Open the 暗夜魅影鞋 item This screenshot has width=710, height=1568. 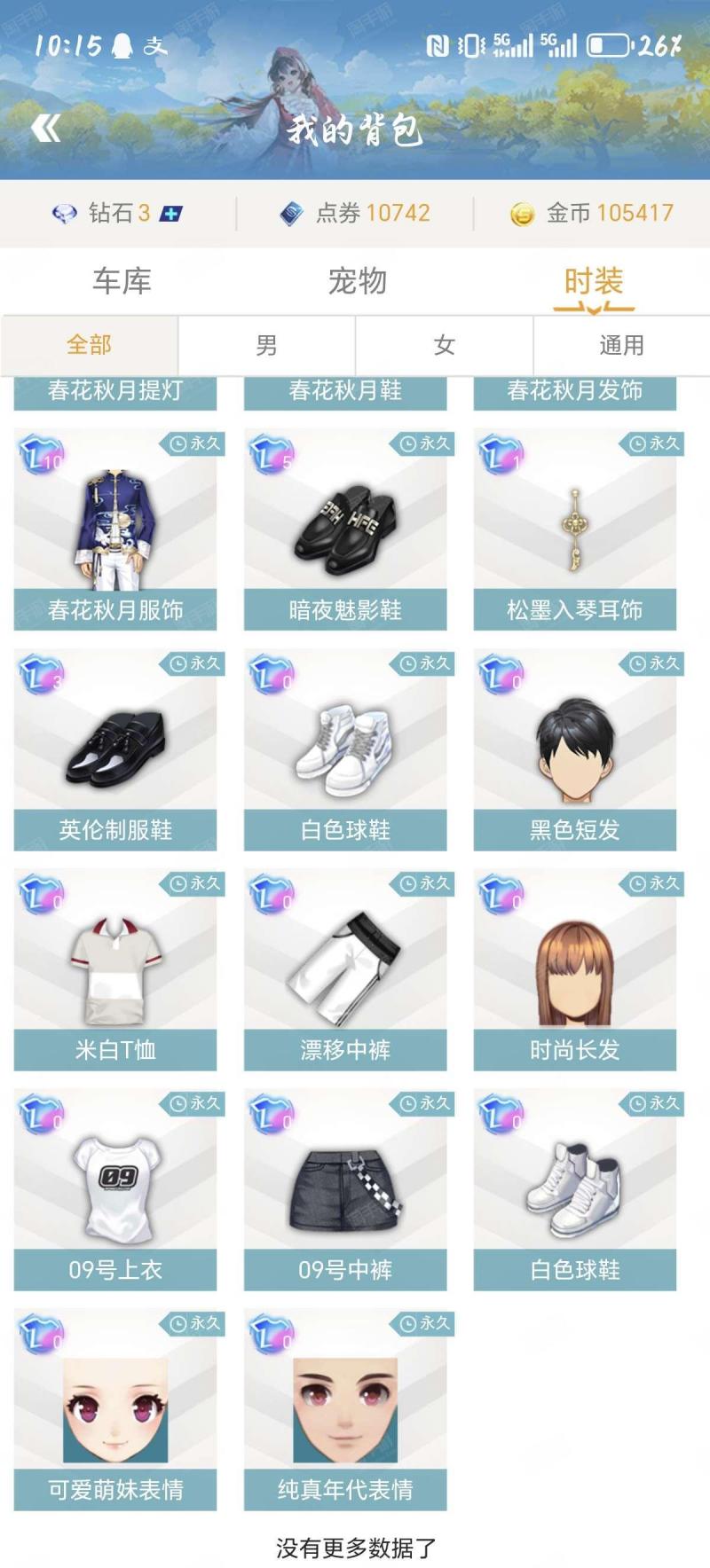coord(345,530)
